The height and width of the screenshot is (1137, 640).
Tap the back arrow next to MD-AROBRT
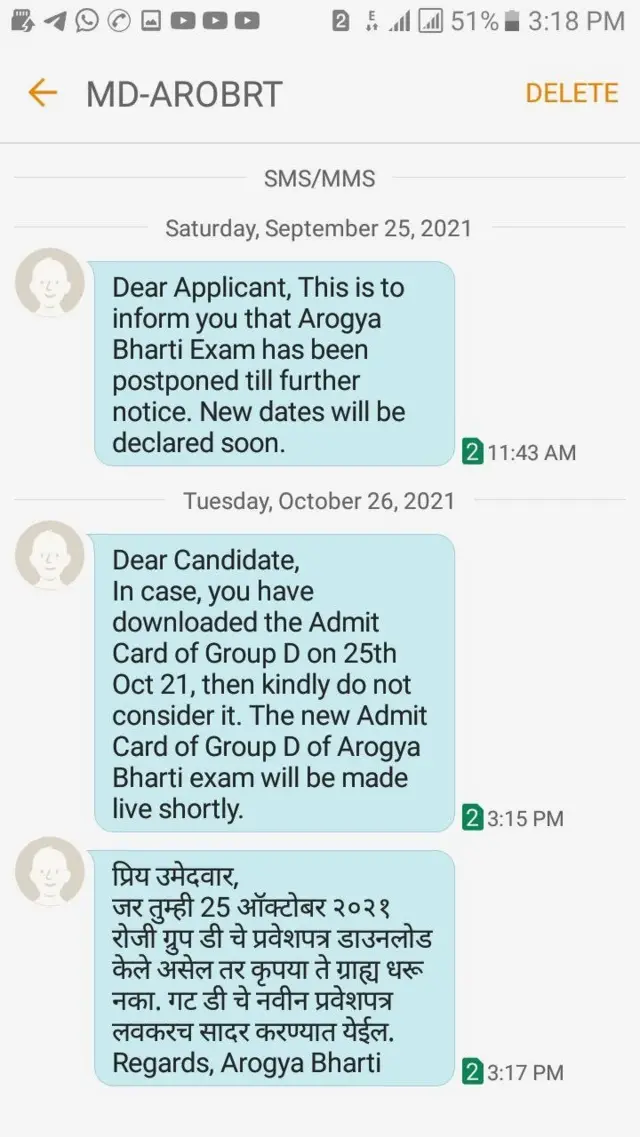[x=42, y=93]
